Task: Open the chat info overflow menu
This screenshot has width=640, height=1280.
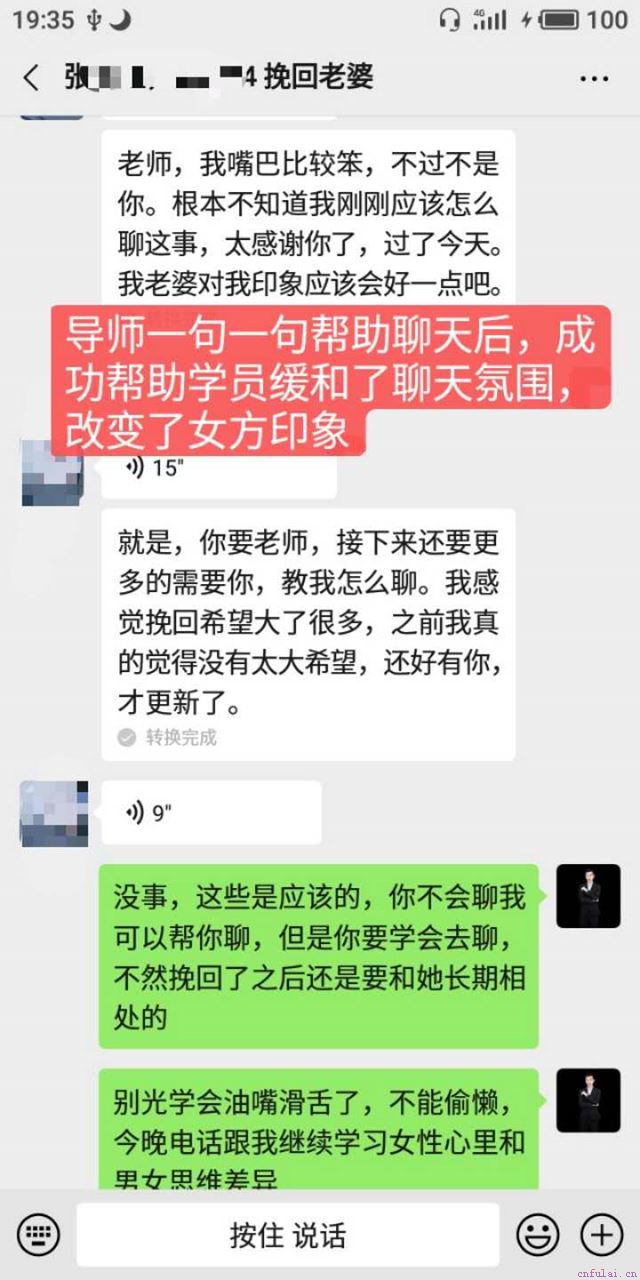Action: point(594,78)
